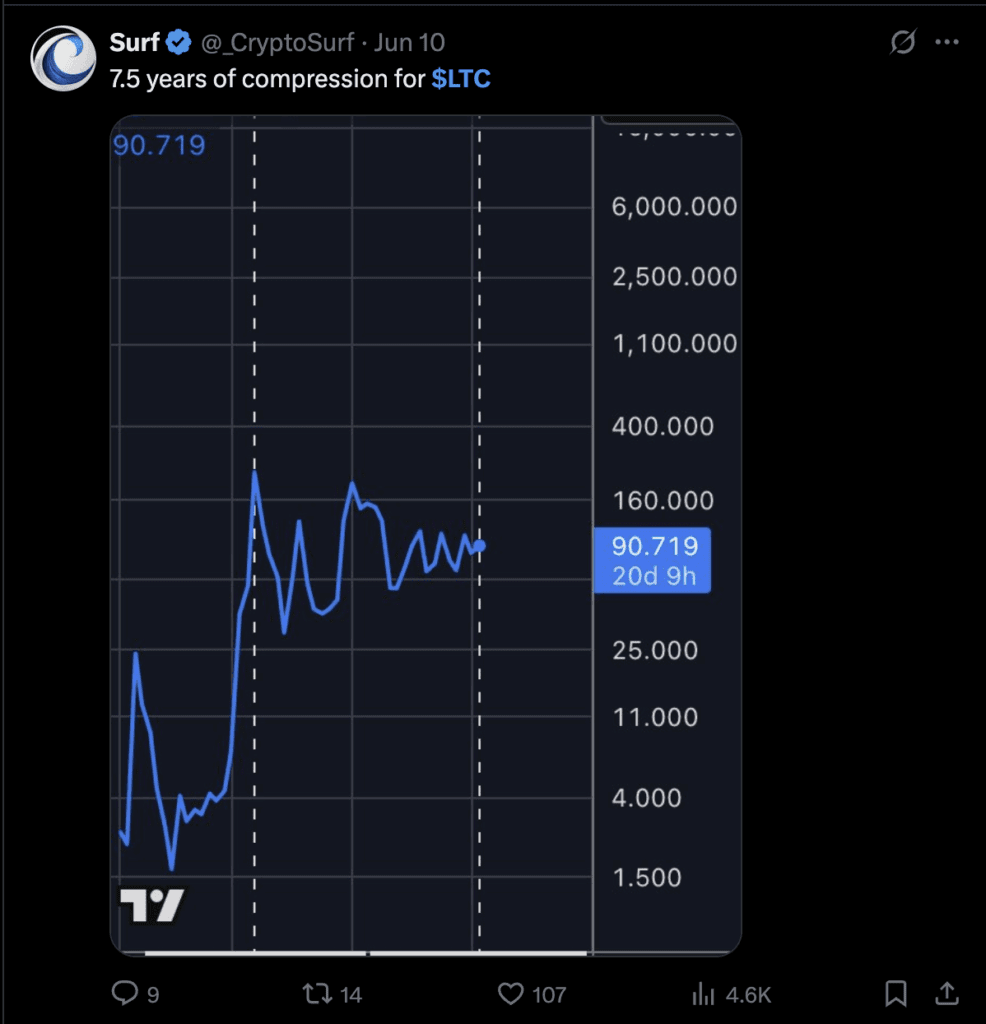Toggle the 6,000.000 axis price level
Screen dimensions: 986x1024
(673, 207)
